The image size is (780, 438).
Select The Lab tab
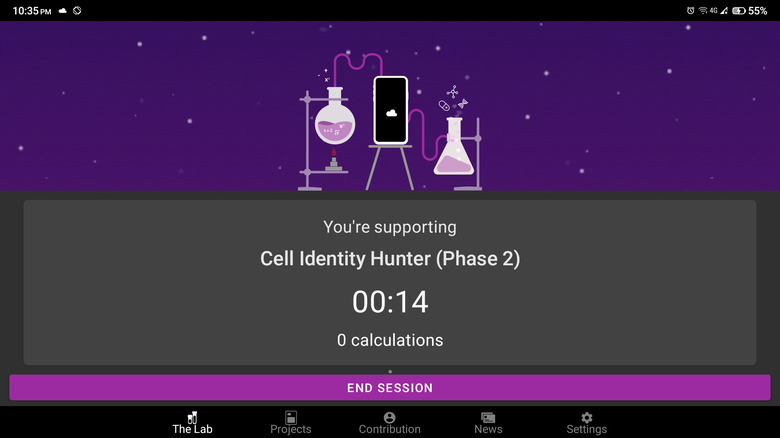pos(192,422)
